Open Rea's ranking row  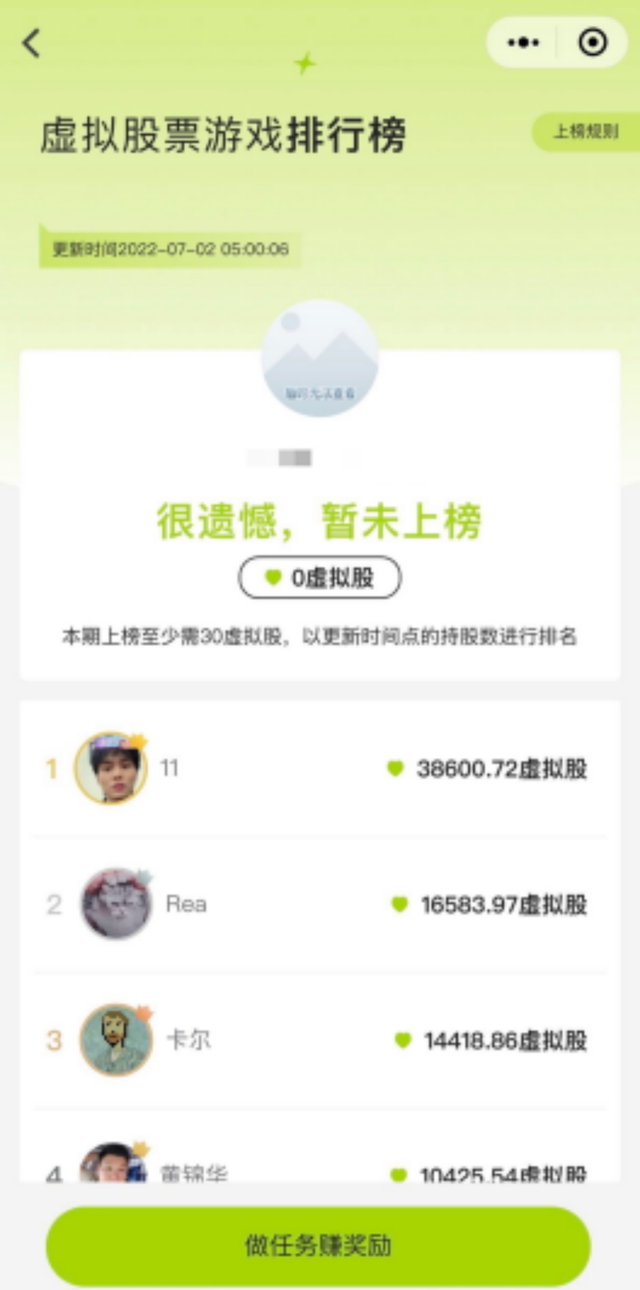[318, 904]
